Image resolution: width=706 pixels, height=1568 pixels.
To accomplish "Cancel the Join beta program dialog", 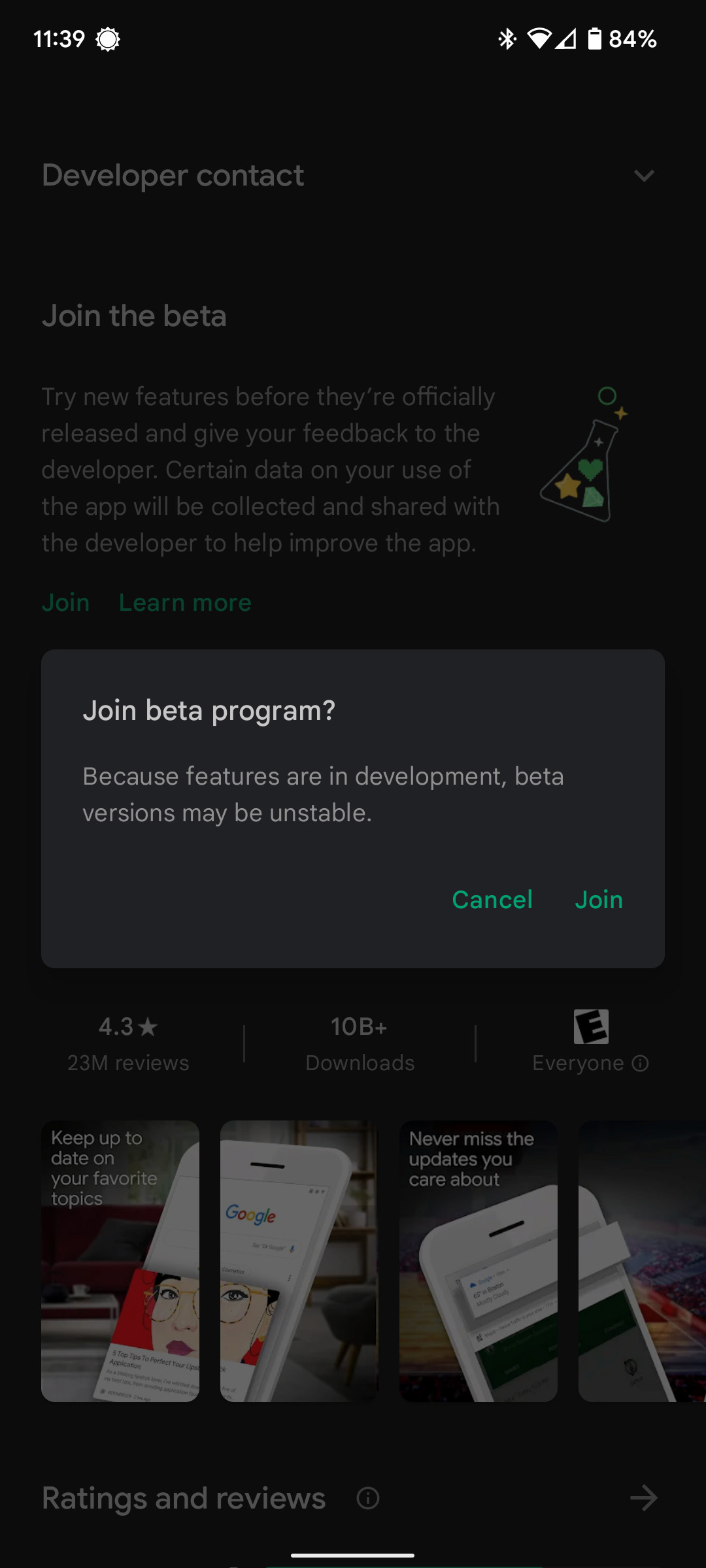I will (x=492, y=900).
